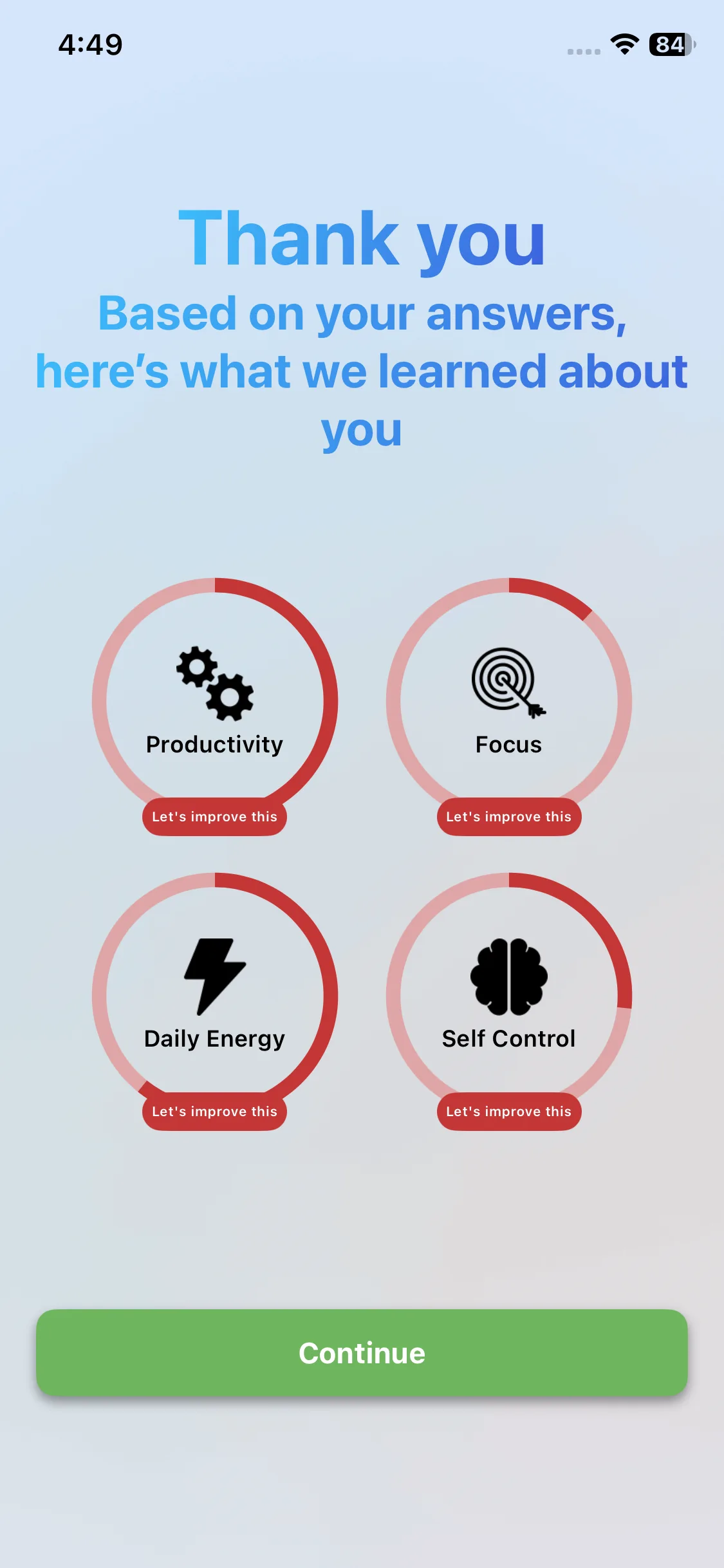Tap the green Continue button
Screen dimensions: 724x1568
[x=362, y=1352]
